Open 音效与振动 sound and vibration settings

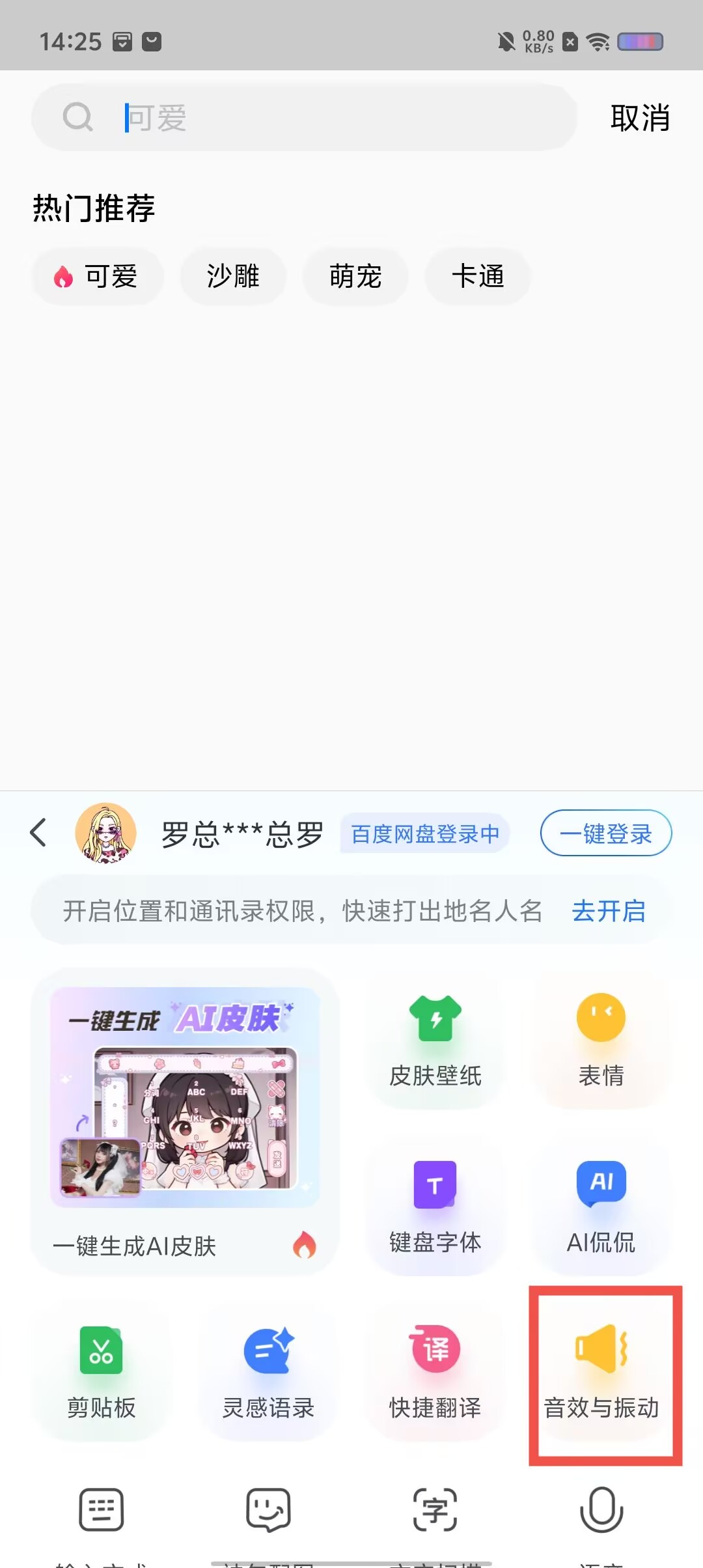pyautogui.click(x=602, y=1371)
